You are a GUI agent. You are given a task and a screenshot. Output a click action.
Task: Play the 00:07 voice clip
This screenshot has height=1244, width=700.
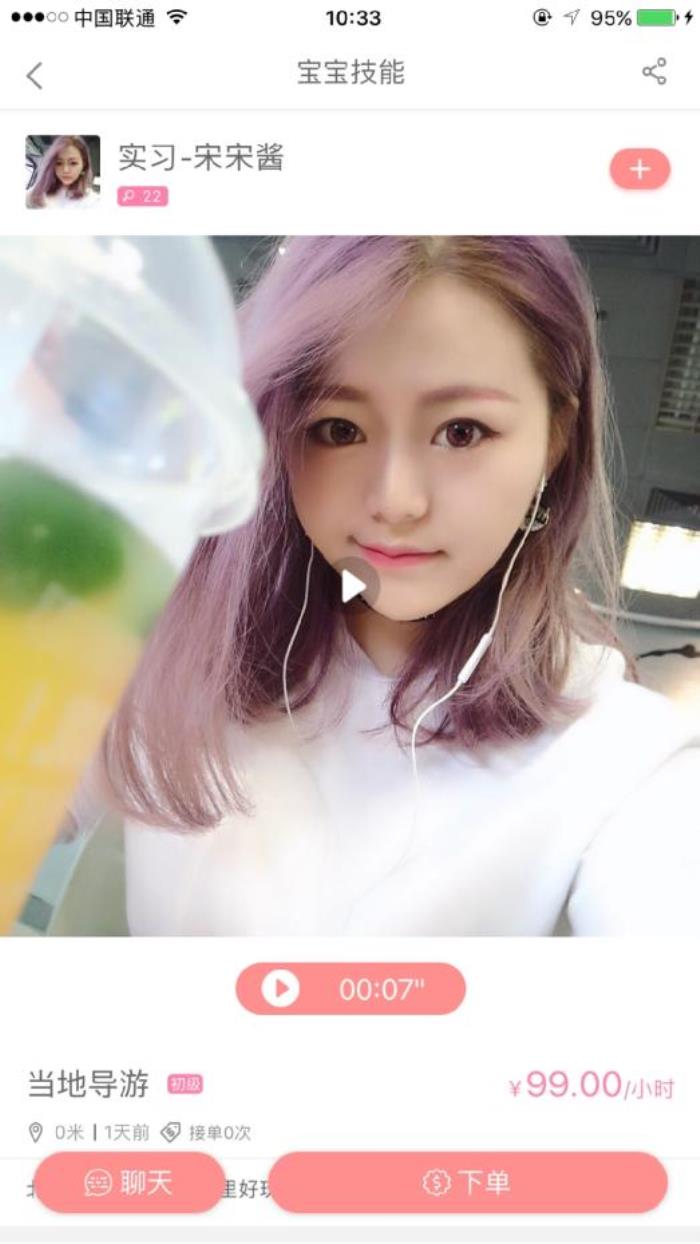[x=350, y=989]
